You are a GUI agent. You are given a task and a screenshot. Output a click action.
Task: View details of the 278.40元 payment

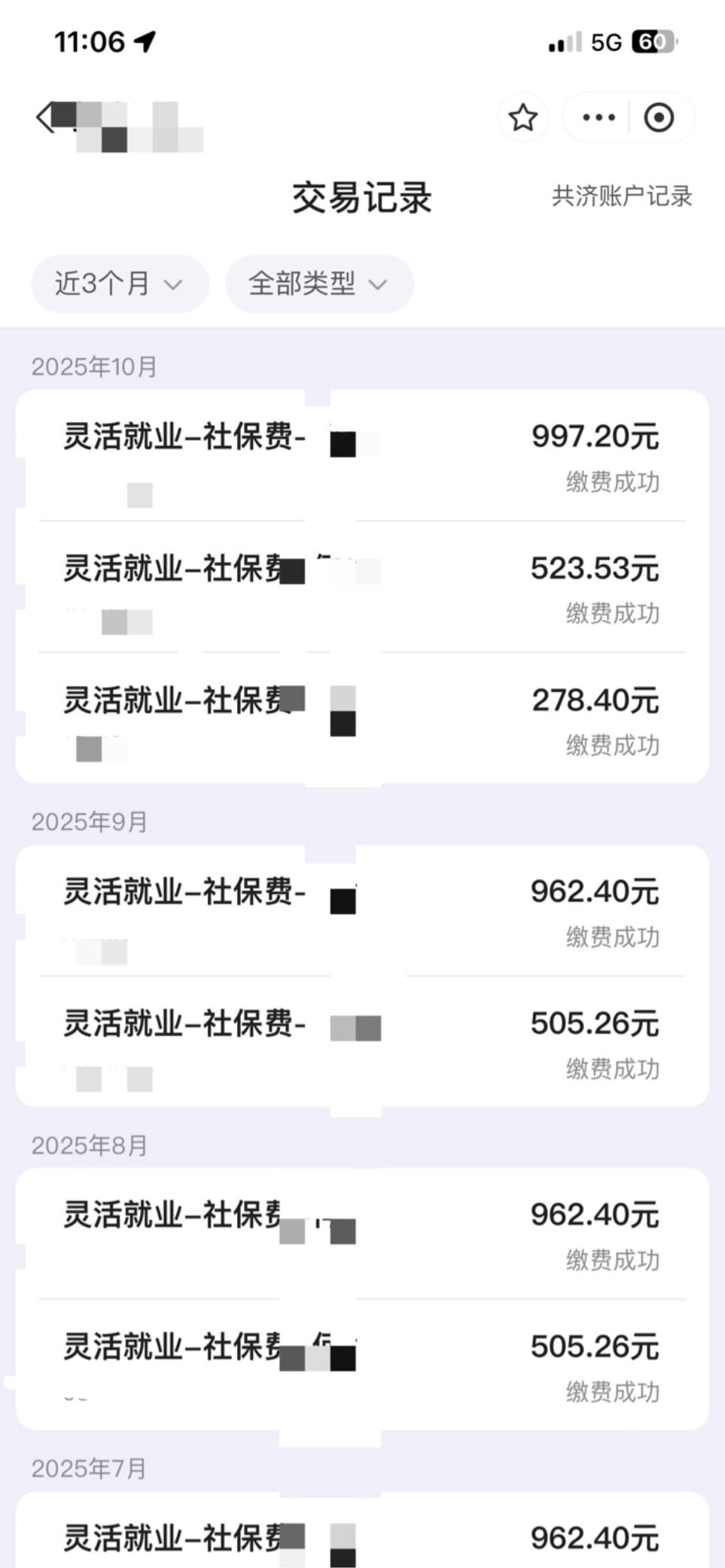(361, 719)
